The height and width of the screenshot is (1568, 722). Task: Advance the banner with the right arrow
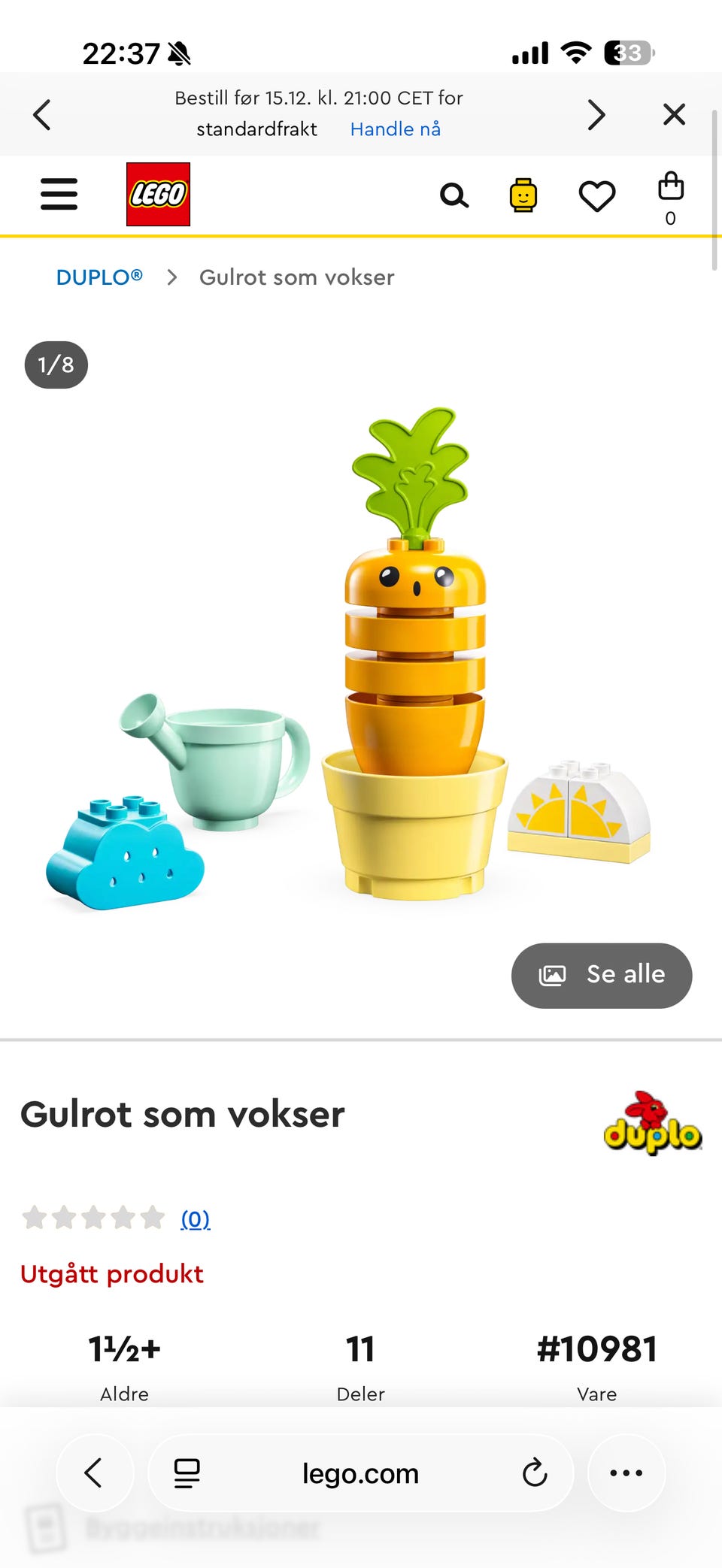click(596, 114)
